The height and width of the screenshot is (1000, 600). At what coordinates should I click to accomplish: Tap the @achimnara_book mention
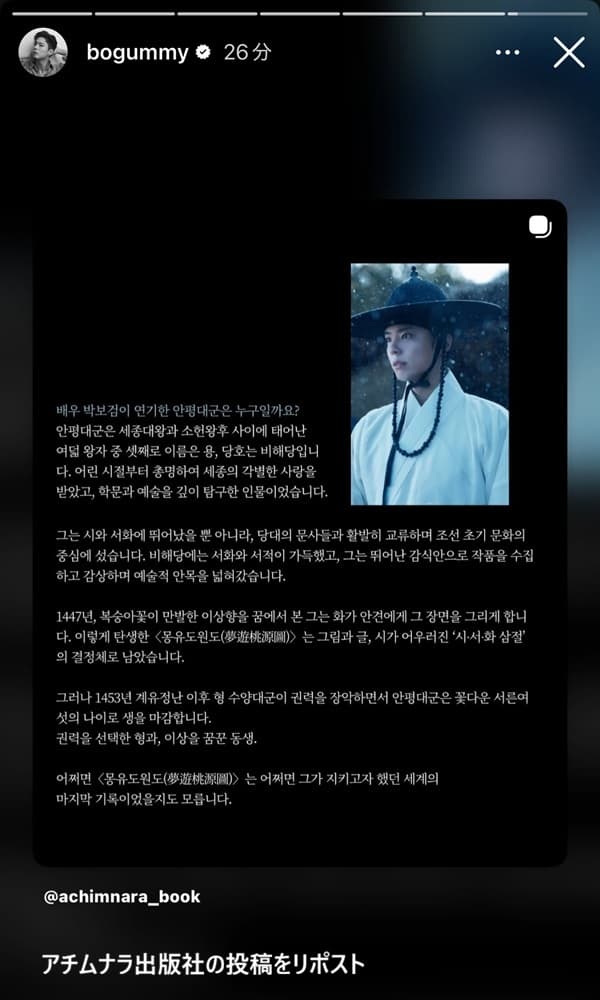[122, 897]
